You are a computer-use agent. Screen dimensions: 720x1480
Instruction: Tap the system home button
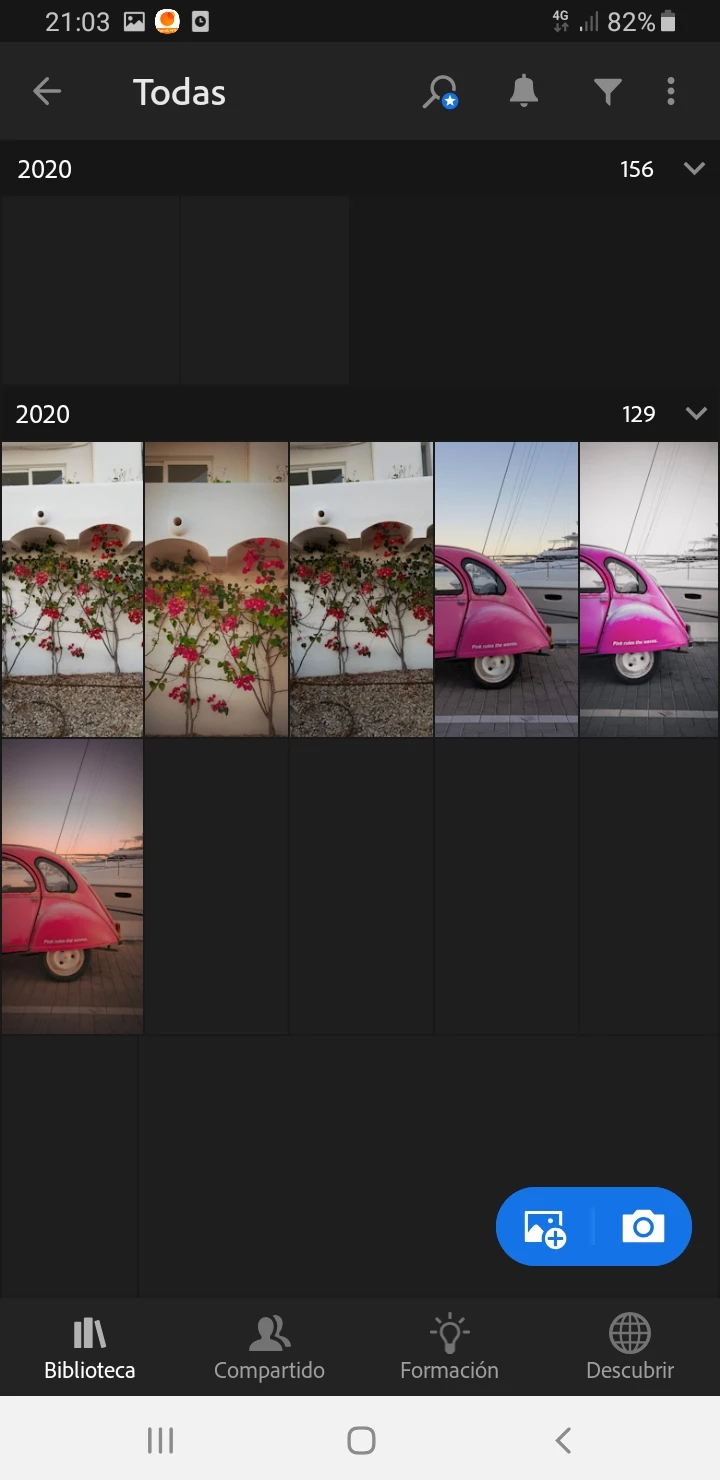(x=361, y=1440)
